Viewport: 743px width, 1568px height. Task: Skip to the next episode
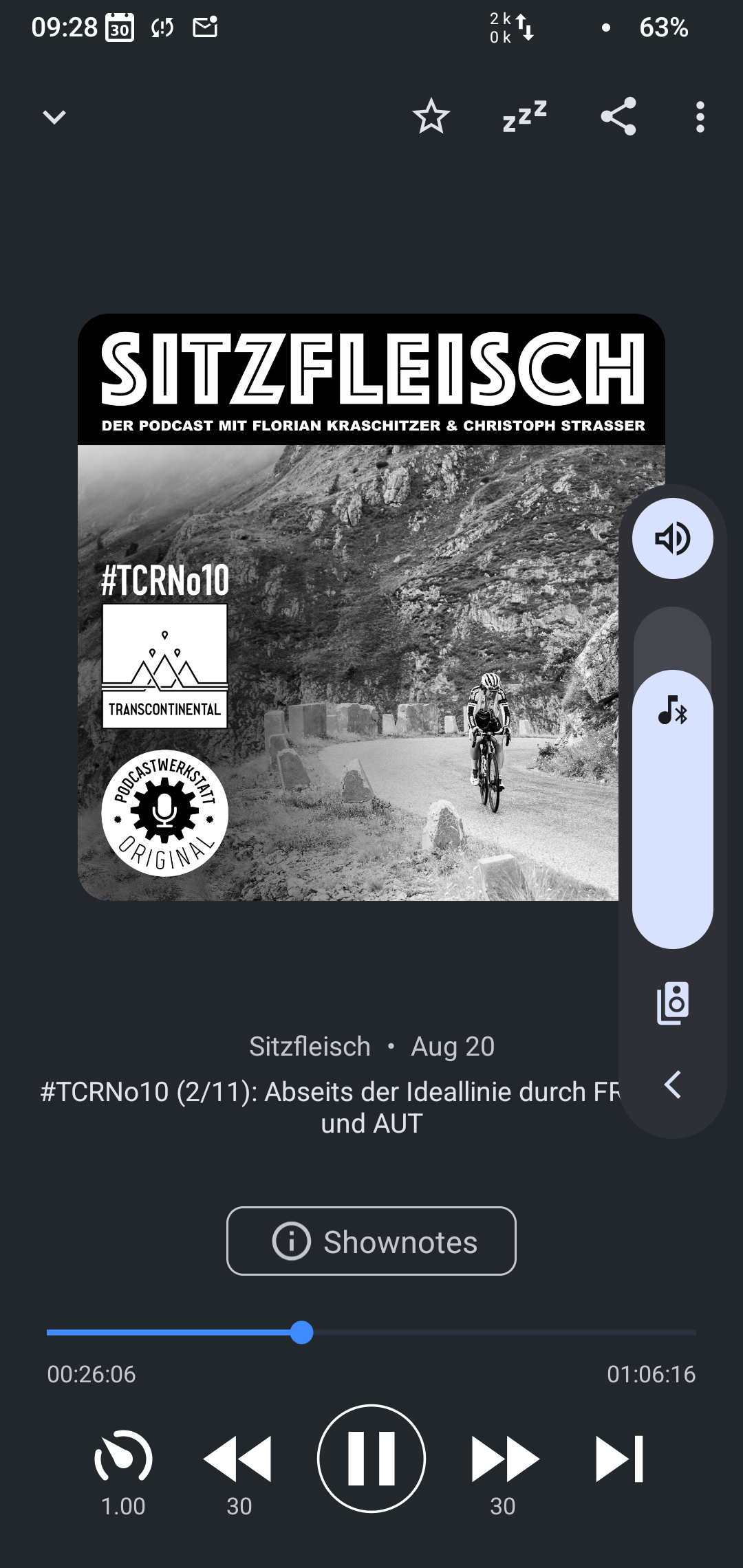(619, 1458)
